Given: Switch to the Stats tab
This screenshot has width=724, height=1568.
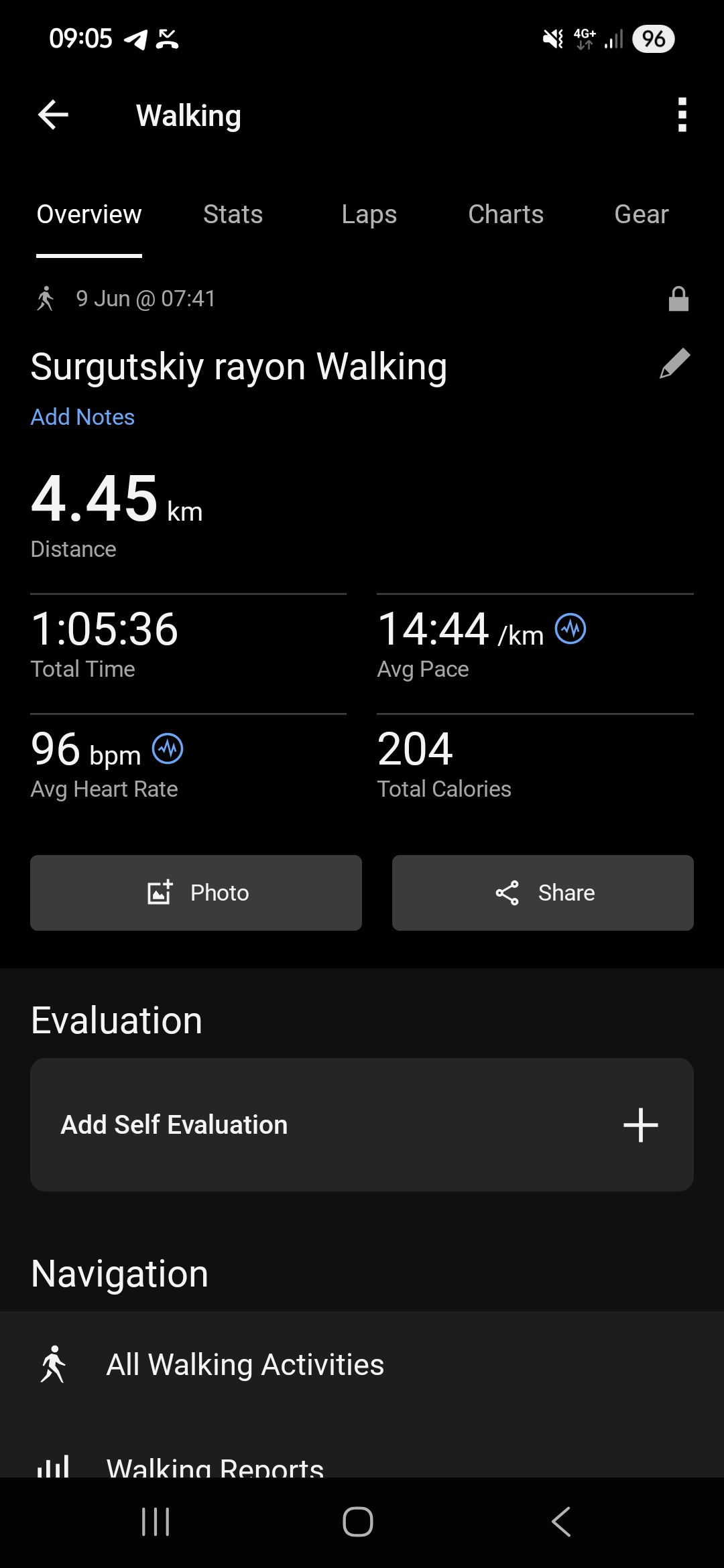Looking at the screenshot, I should 233,214.
